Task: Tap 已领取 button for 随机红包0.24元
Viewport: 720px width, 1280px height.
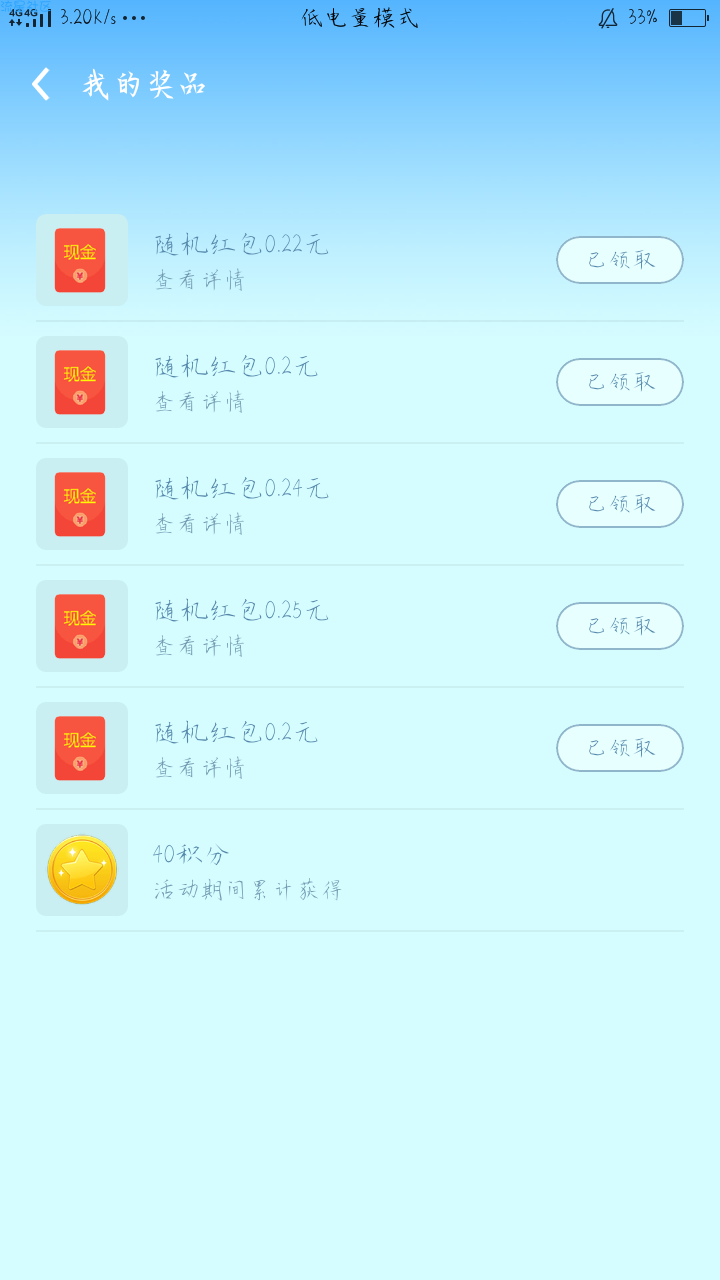Action: coord(620,504)
